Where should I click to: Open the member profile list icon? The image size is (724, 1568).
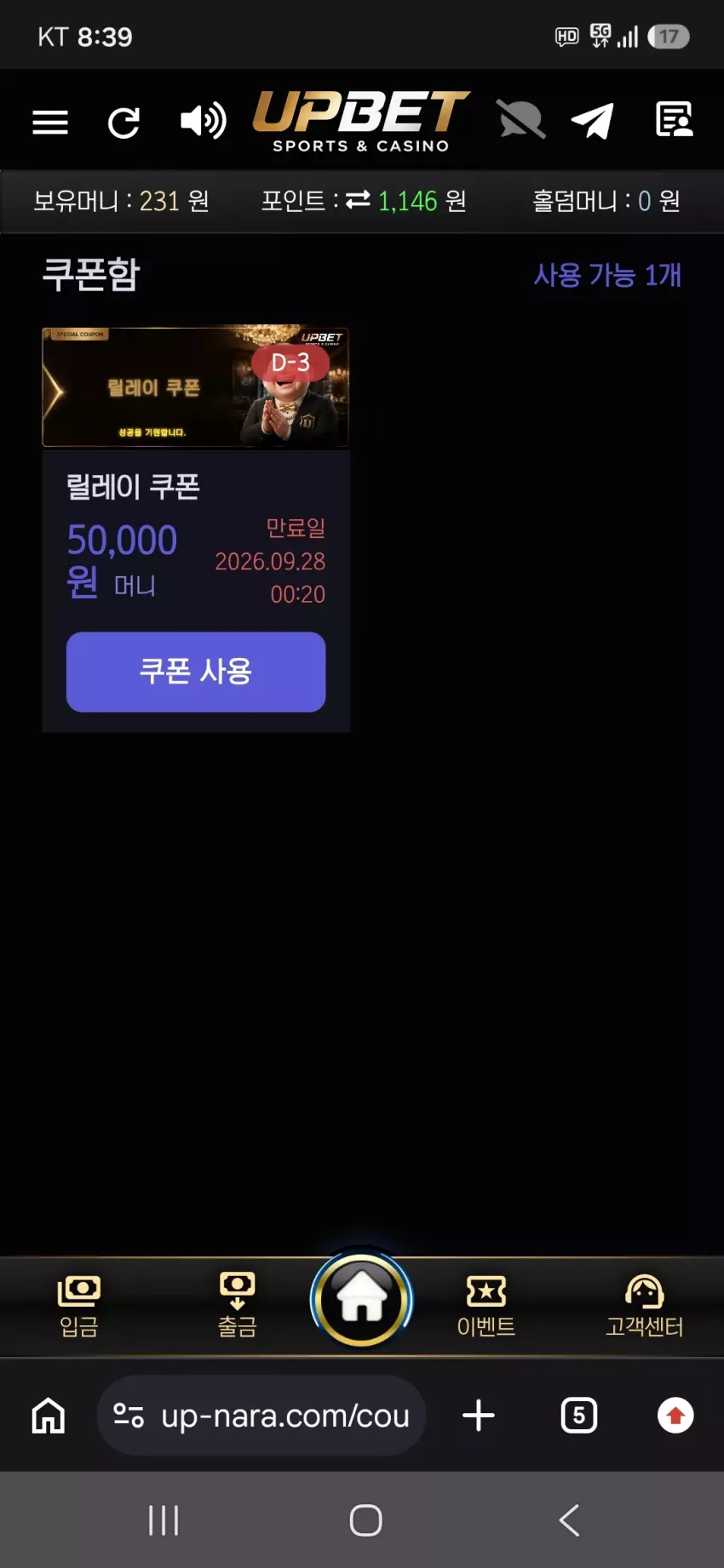(x=674, y=120)
